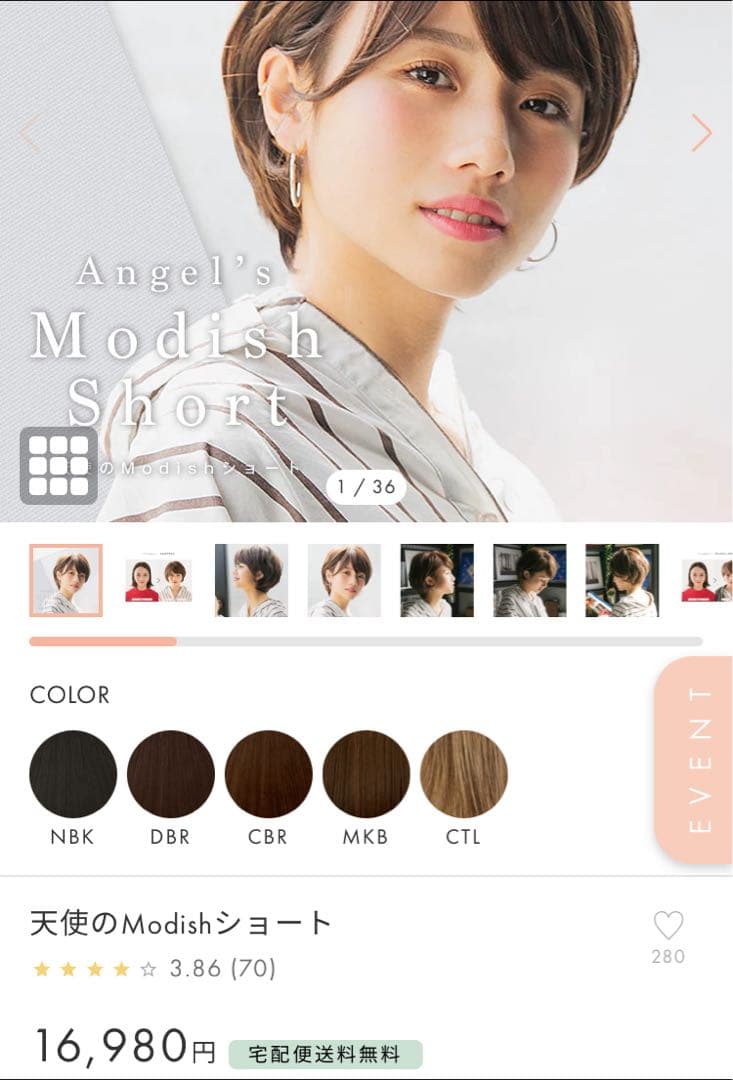733x1080 pixels.
Task: Show the seventh thumbnail with book
Action: (622, 580)
